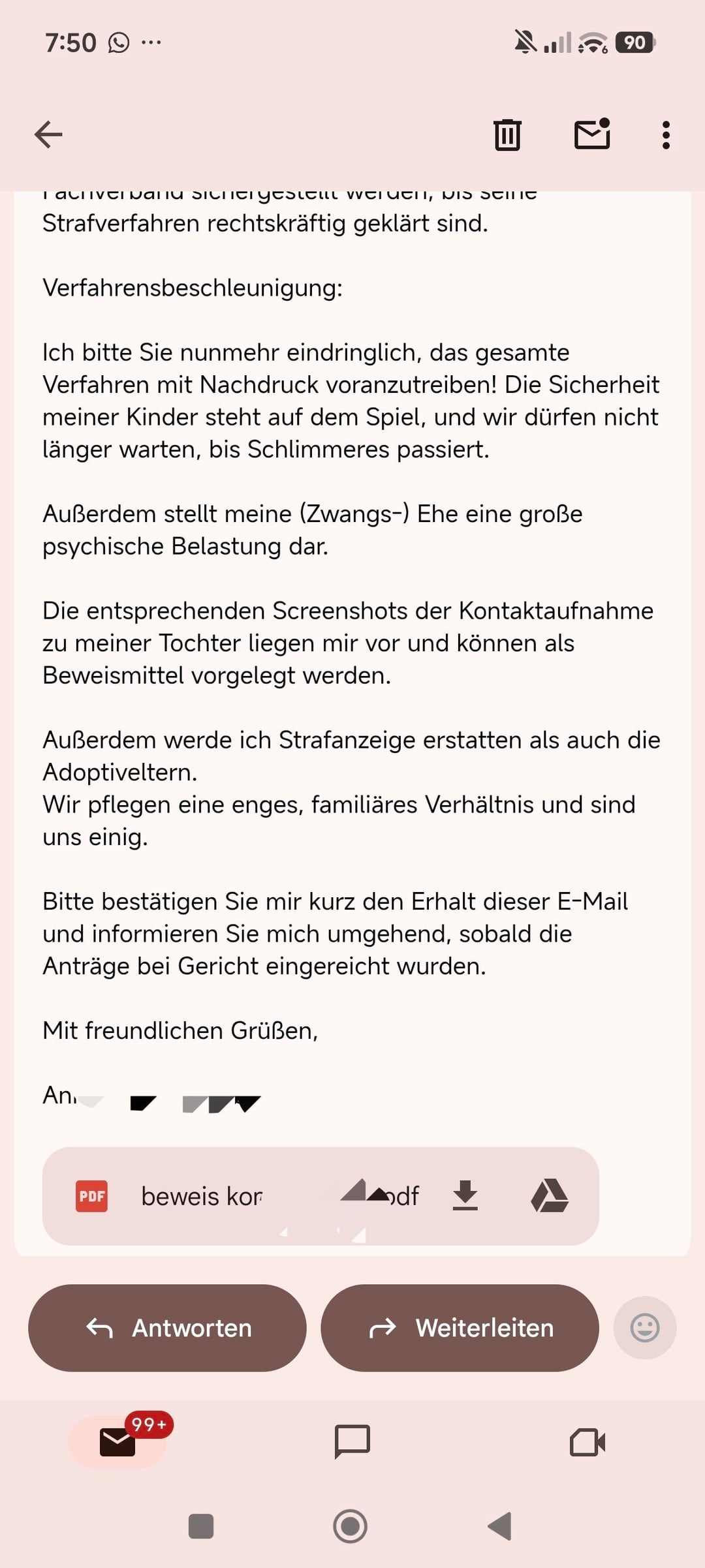Forward the email via Weiterleiten

(x=460, y=1328)
